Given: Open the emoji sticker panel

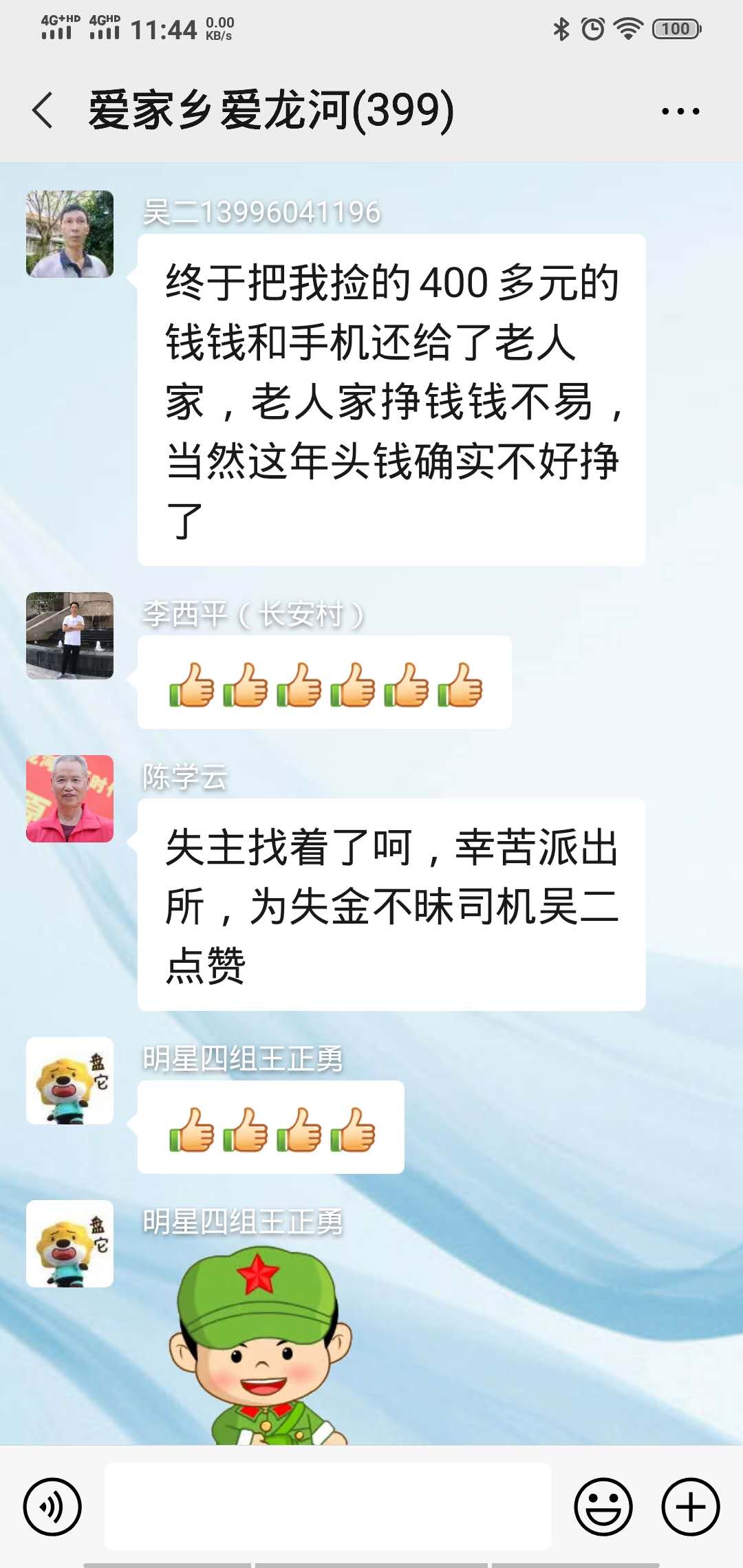Looking at the screenshot, I should pos(603,1506).
